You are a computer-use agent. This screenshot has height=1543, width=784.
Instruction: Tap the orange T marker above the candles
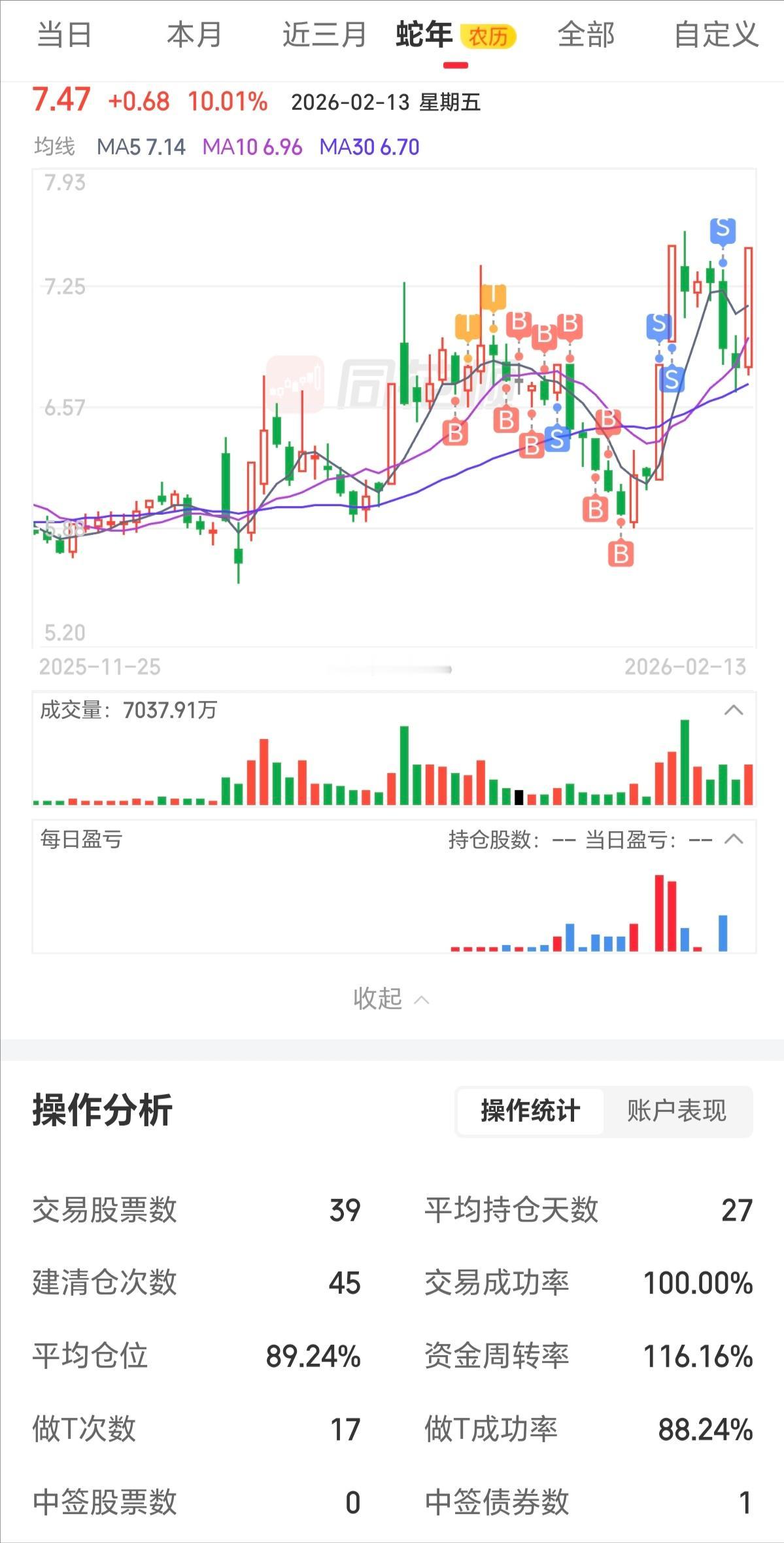click(468, 325)
